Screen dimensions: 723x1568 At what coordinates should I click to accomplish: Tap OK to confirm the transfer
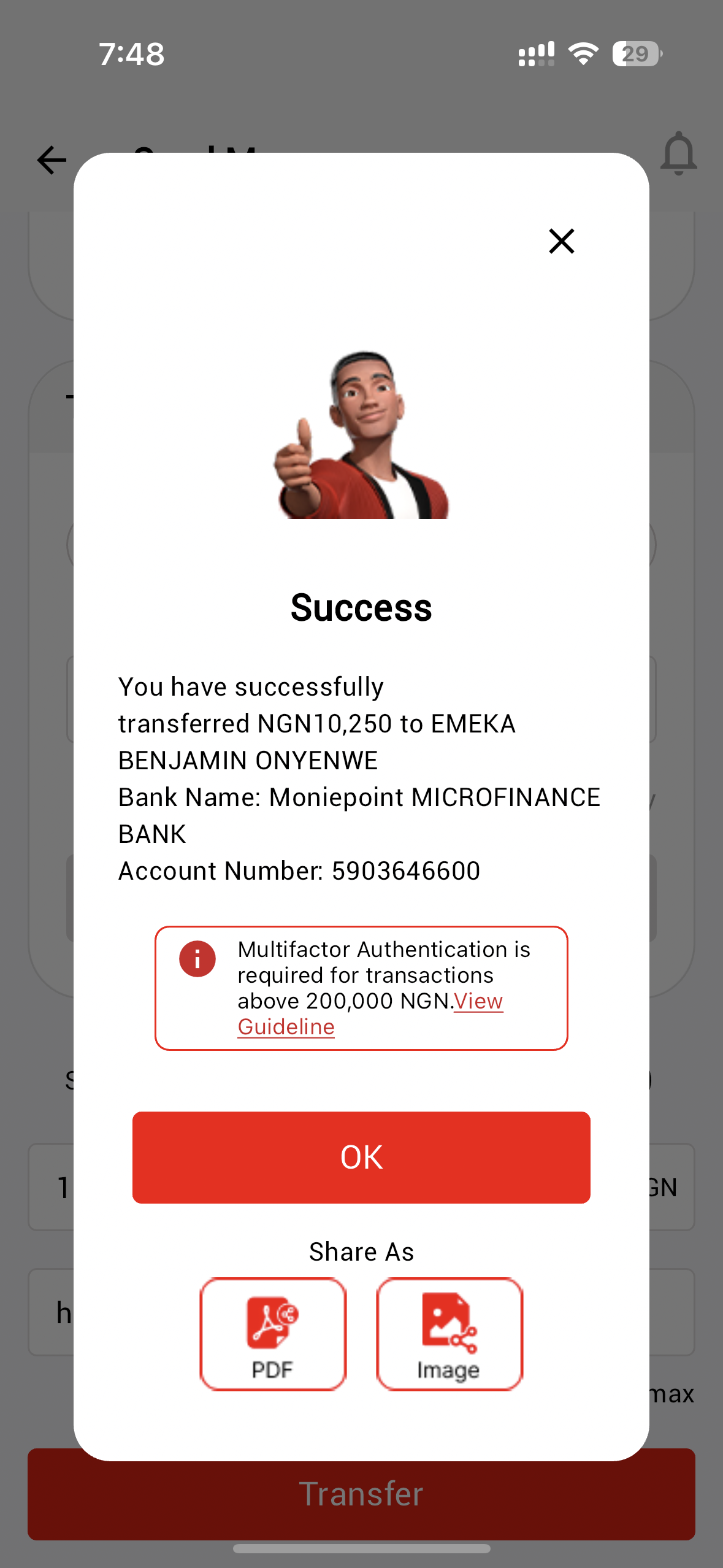point(361,1157)
